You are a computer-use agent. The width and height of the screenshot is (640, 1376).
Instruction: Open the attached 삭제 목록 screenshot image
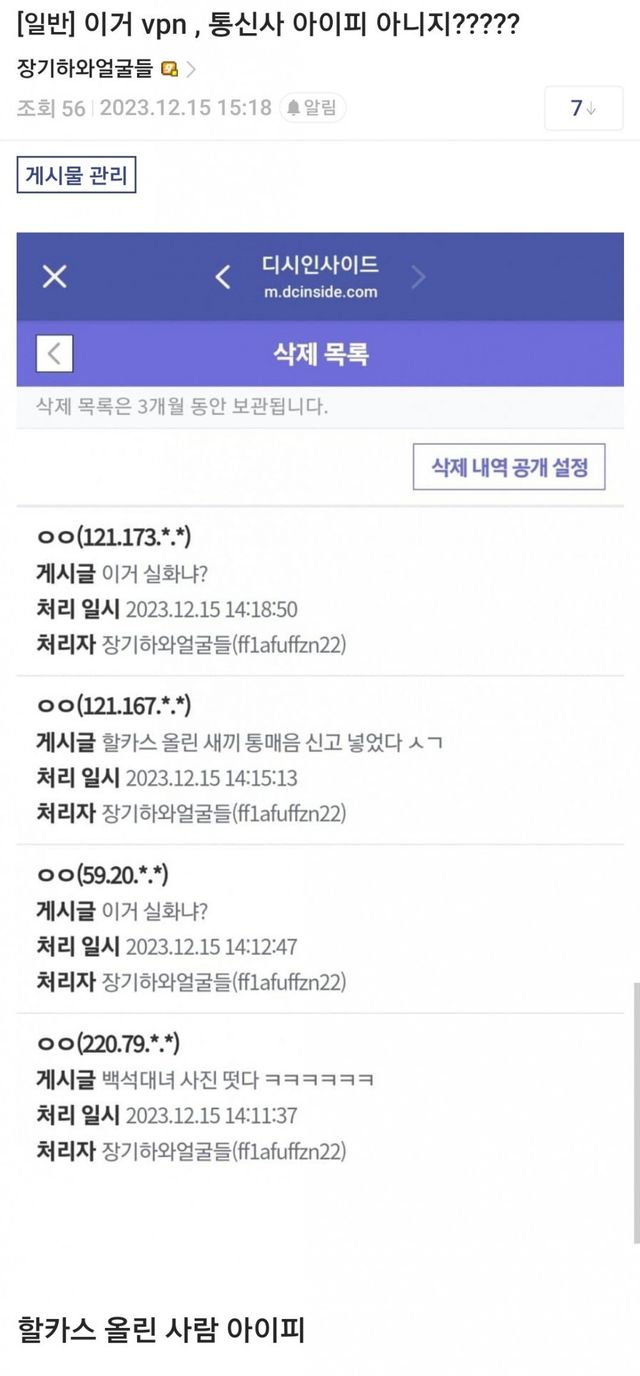tap(320, 700)
